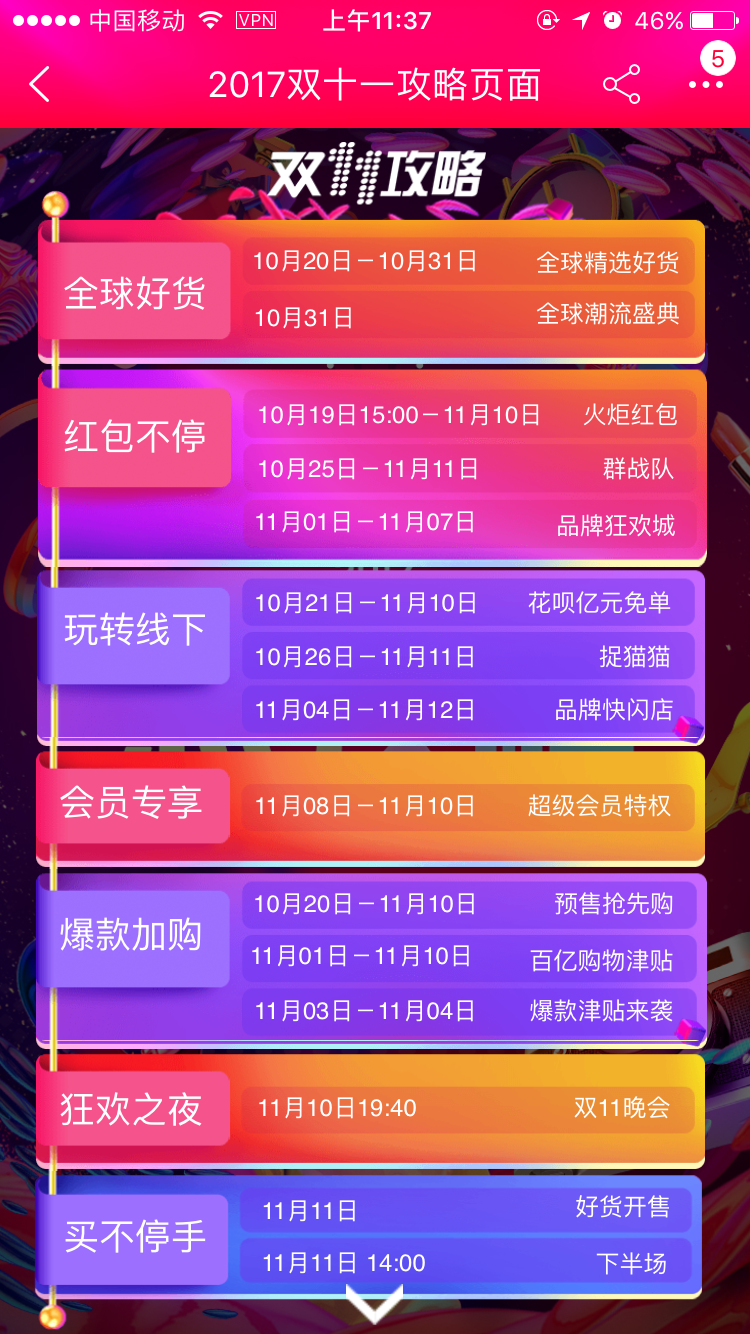Open 爆款津贴来袭 row
Image resolution: width=750 pixels, height=1334 pixels.
[468, 1011]
